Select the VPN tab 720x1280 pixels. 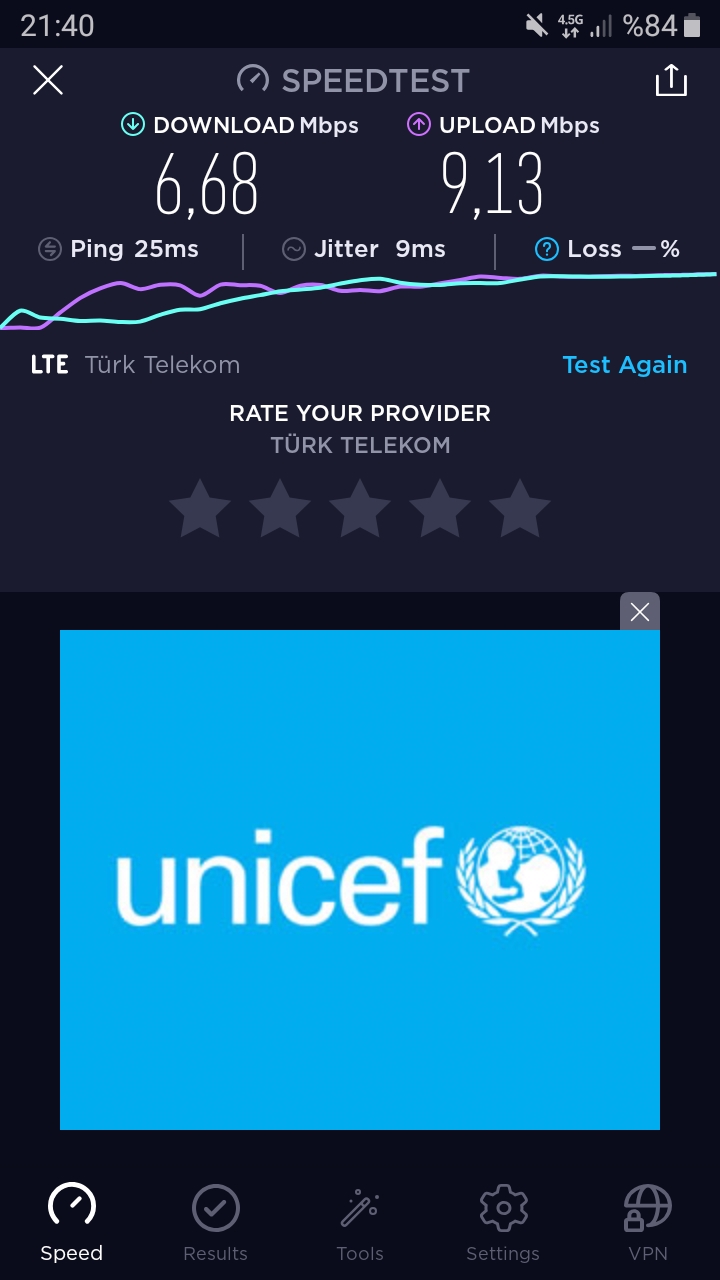648,1223
